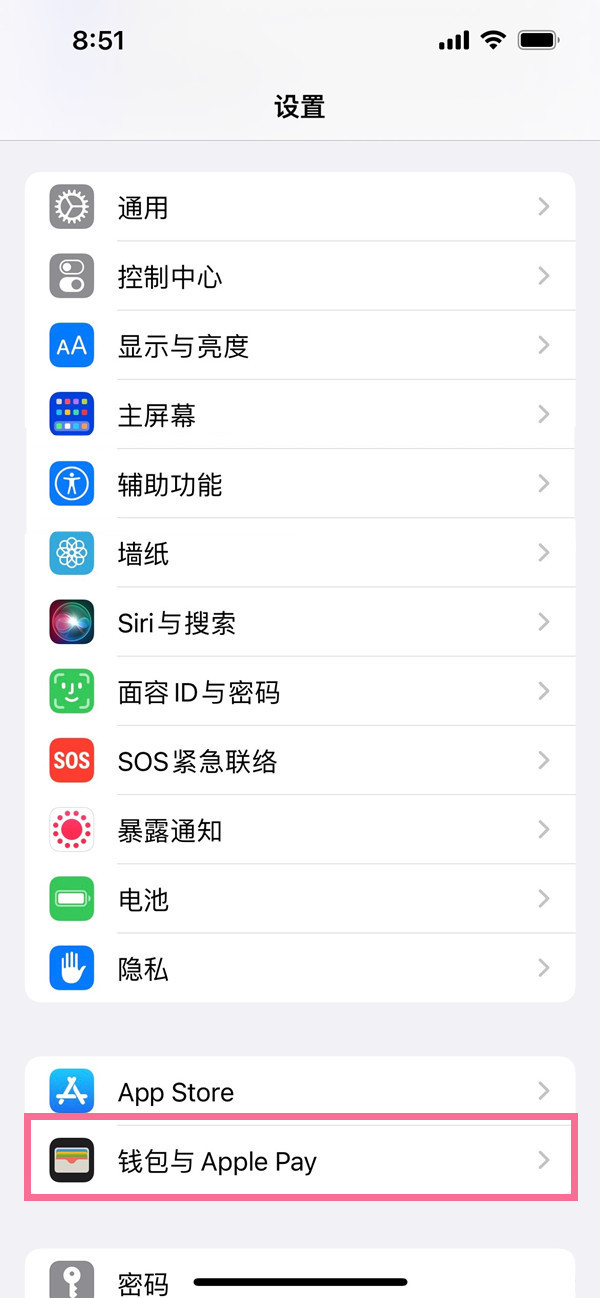
Task: Open 控制中心 settings
Action: [300, 276]
